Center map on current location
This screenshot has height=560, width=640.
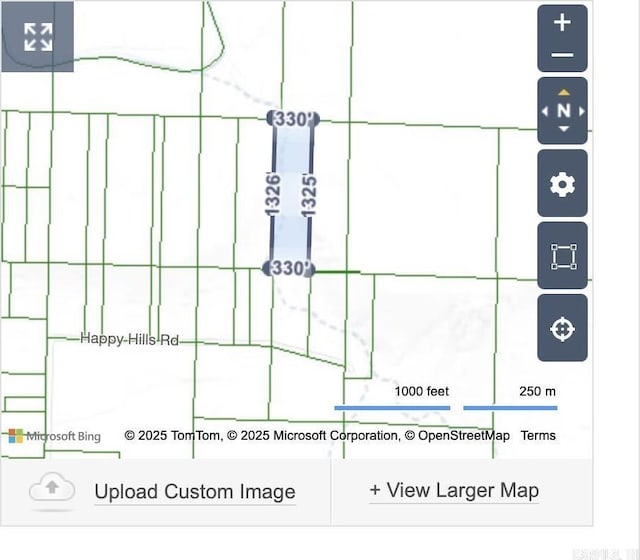click(562, 328)
